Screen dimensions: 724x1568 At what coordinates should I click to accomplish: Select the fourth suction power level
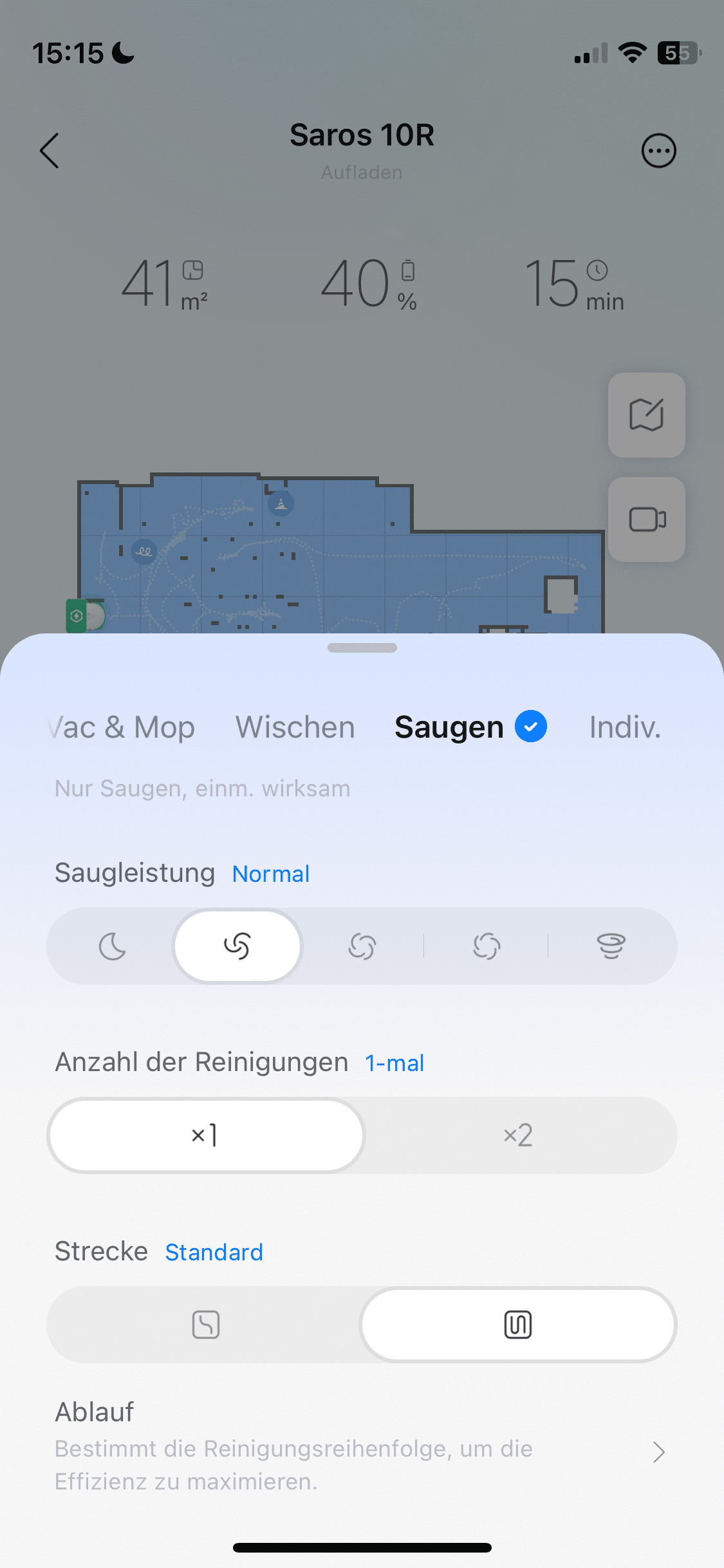[x=487, y=946]
